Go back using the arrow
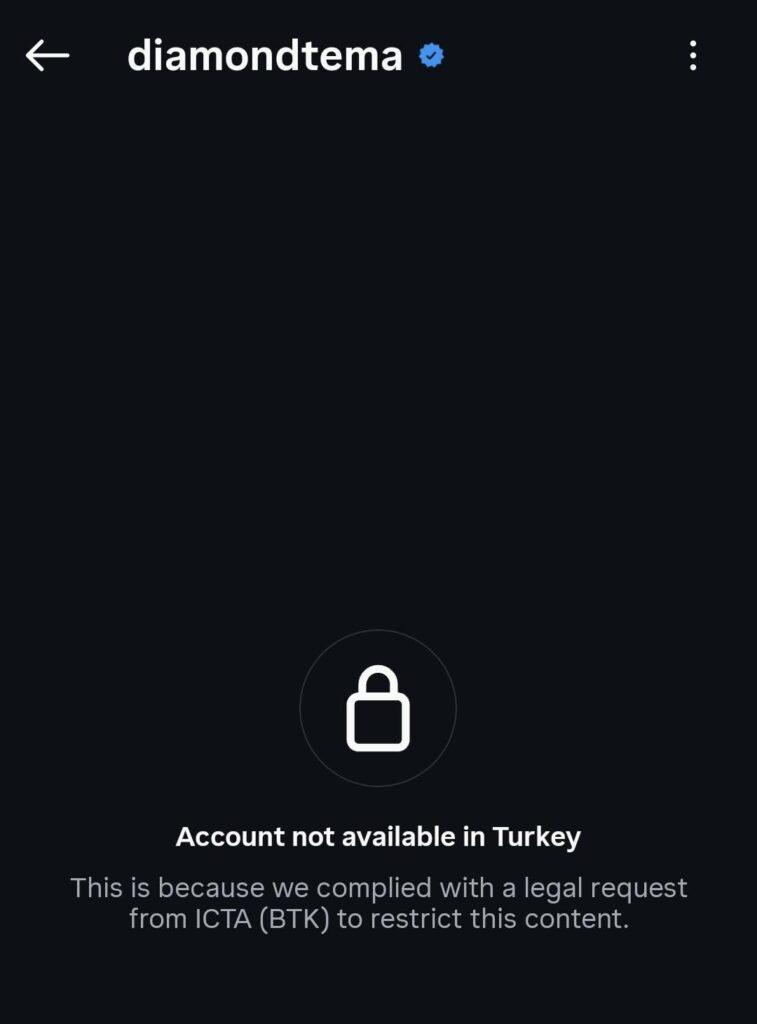Viewport: 757px width, 1024px height. [47, 56]
